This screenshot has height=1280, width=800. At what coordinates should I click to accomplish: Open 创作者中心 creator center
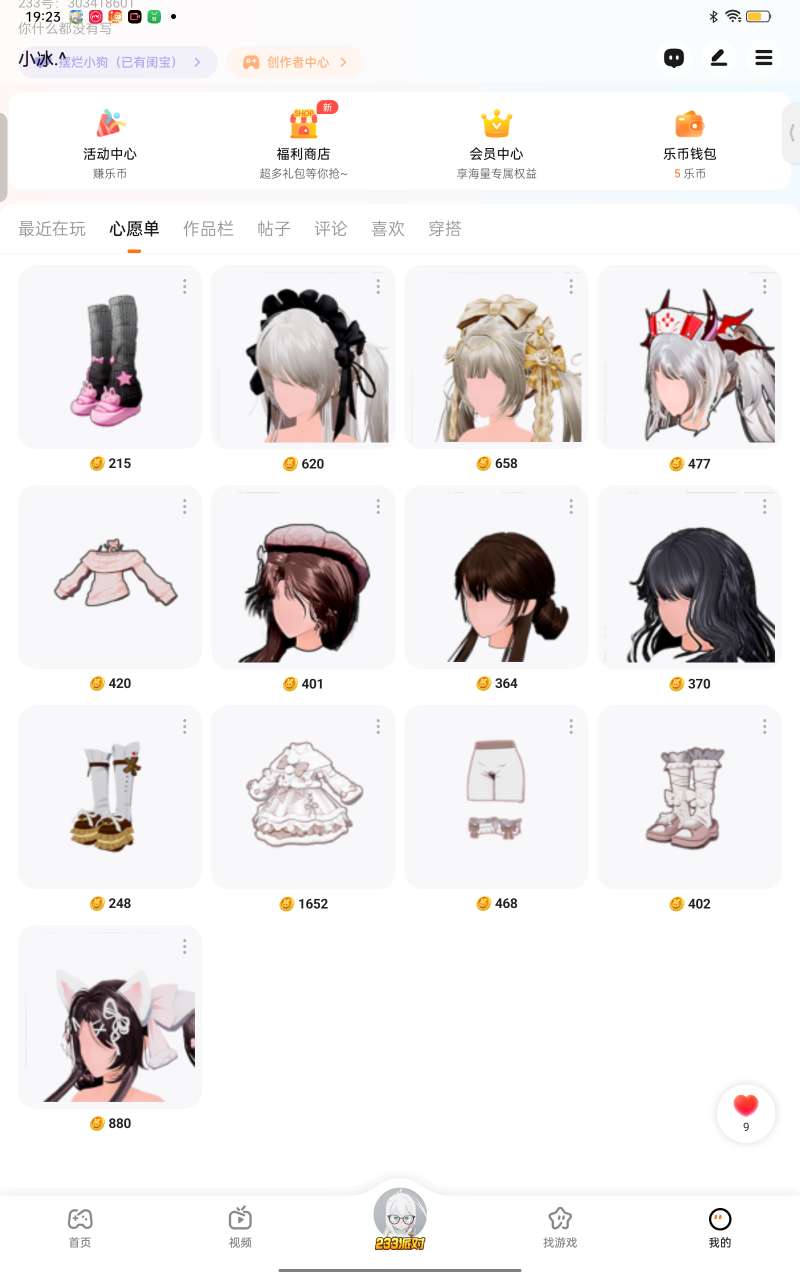(296, 62)
